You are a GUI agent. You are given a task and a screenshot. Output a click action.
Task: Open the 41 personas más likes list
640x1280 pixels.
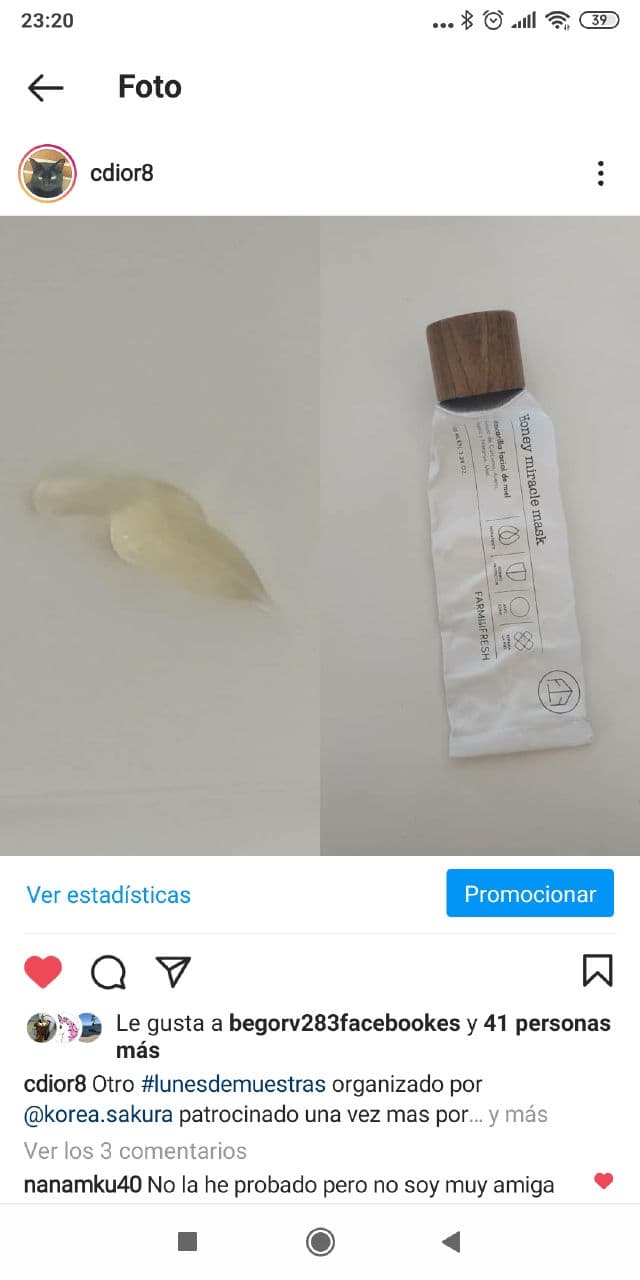(546, 1024)
